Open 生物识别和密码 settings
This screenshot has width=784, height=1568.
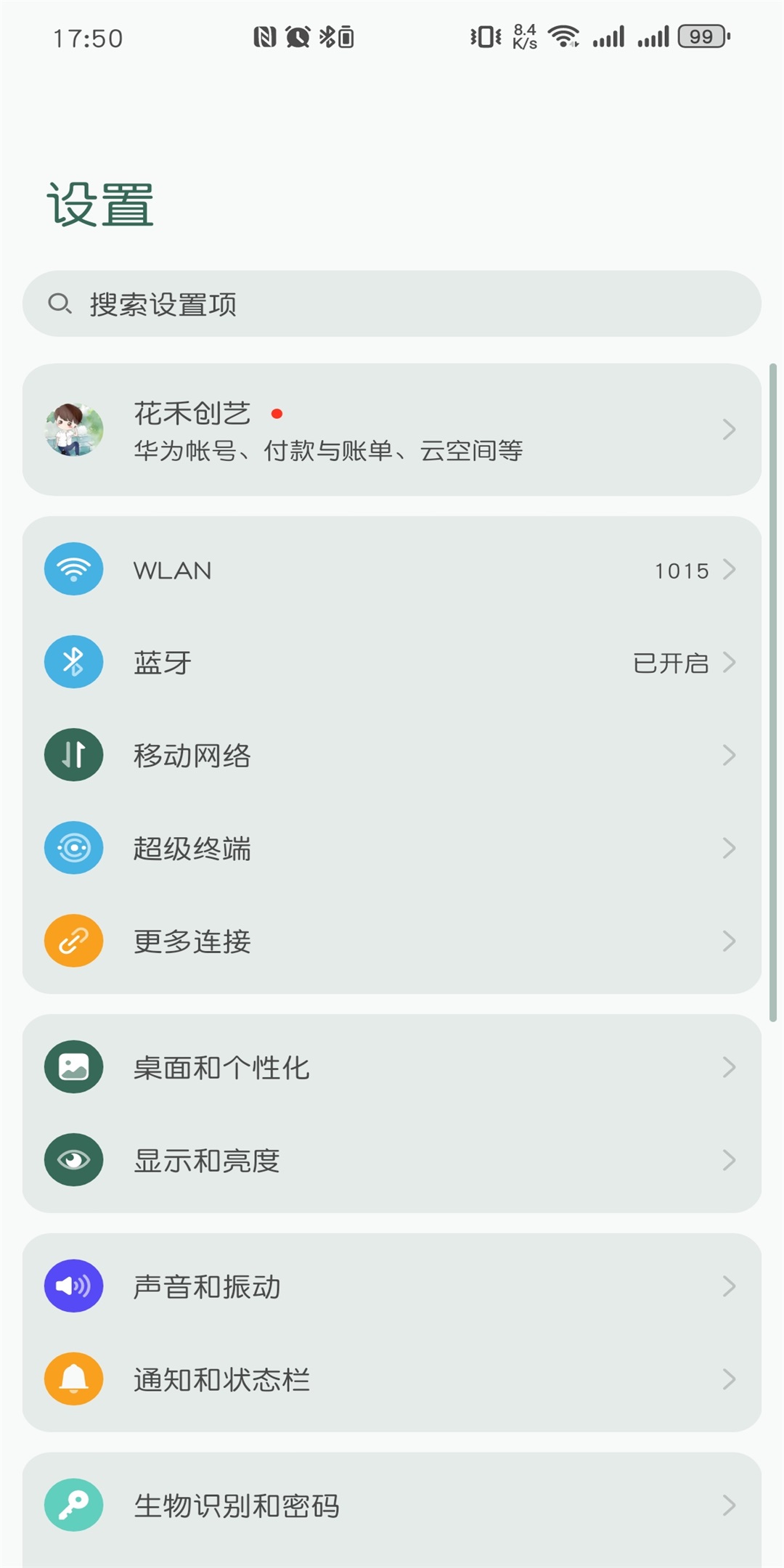[x=392, y=1506]
